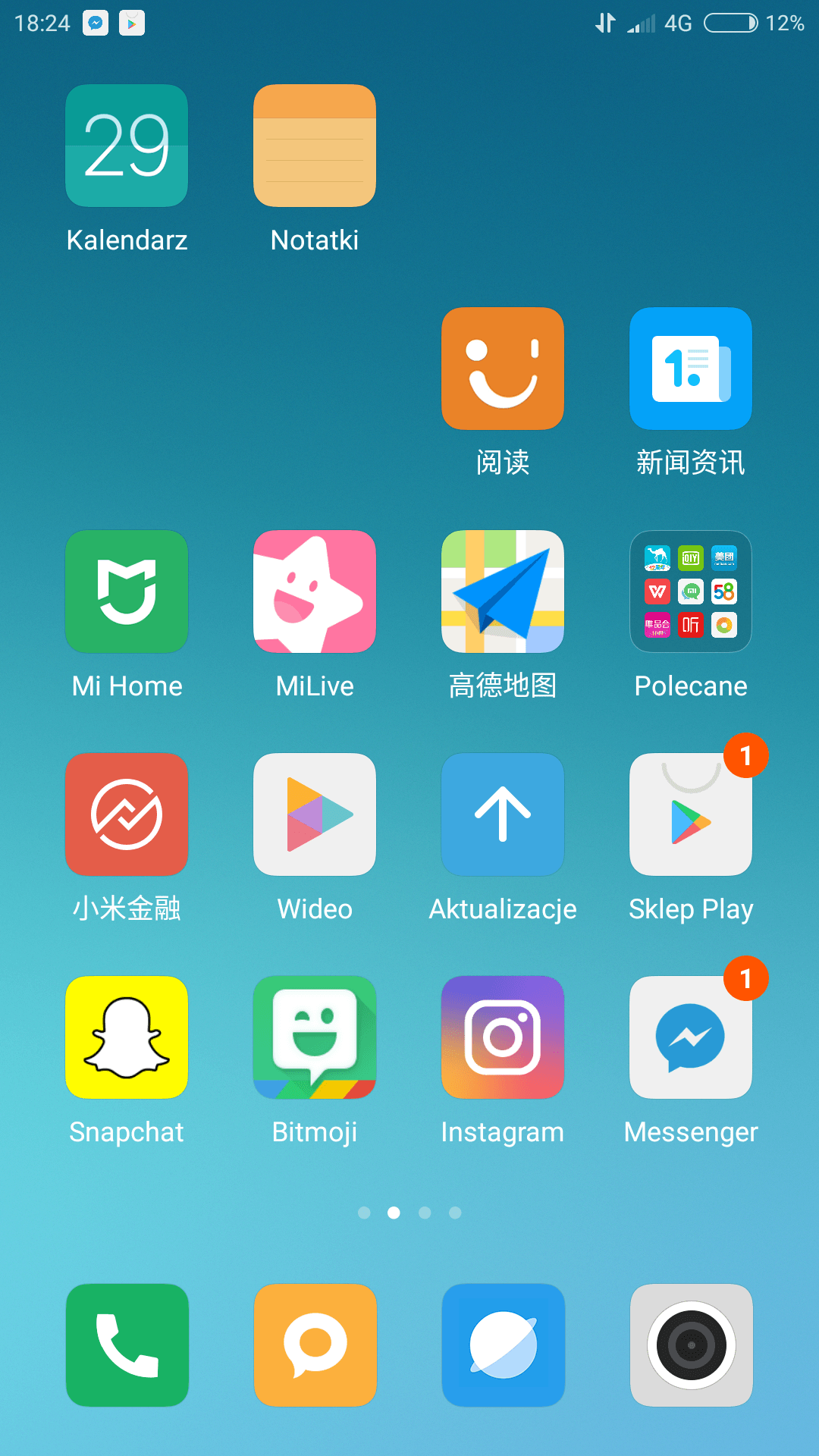Launch the Notatki notes app
Screen dimensions: 819x1456
point(315,146)
